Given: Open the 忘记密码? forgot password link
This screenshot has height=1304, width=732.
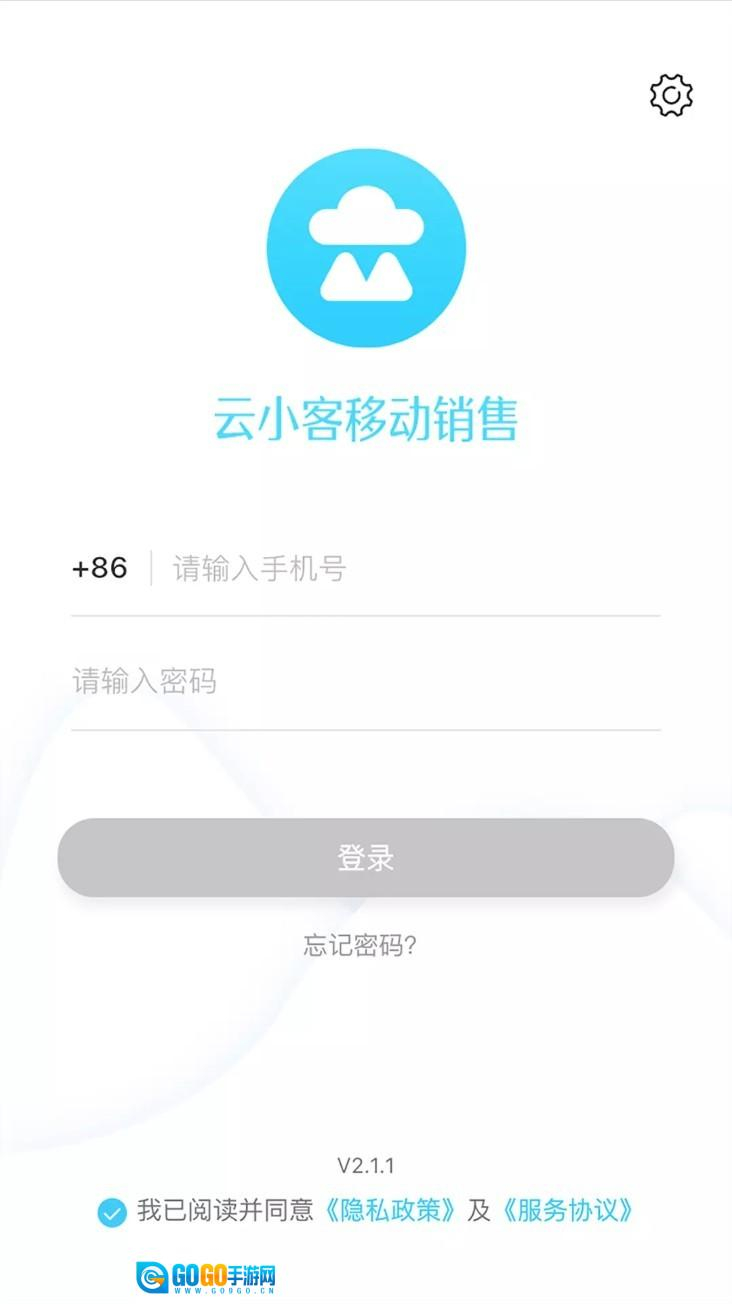Looking at the screenshot, I should 360,945.
